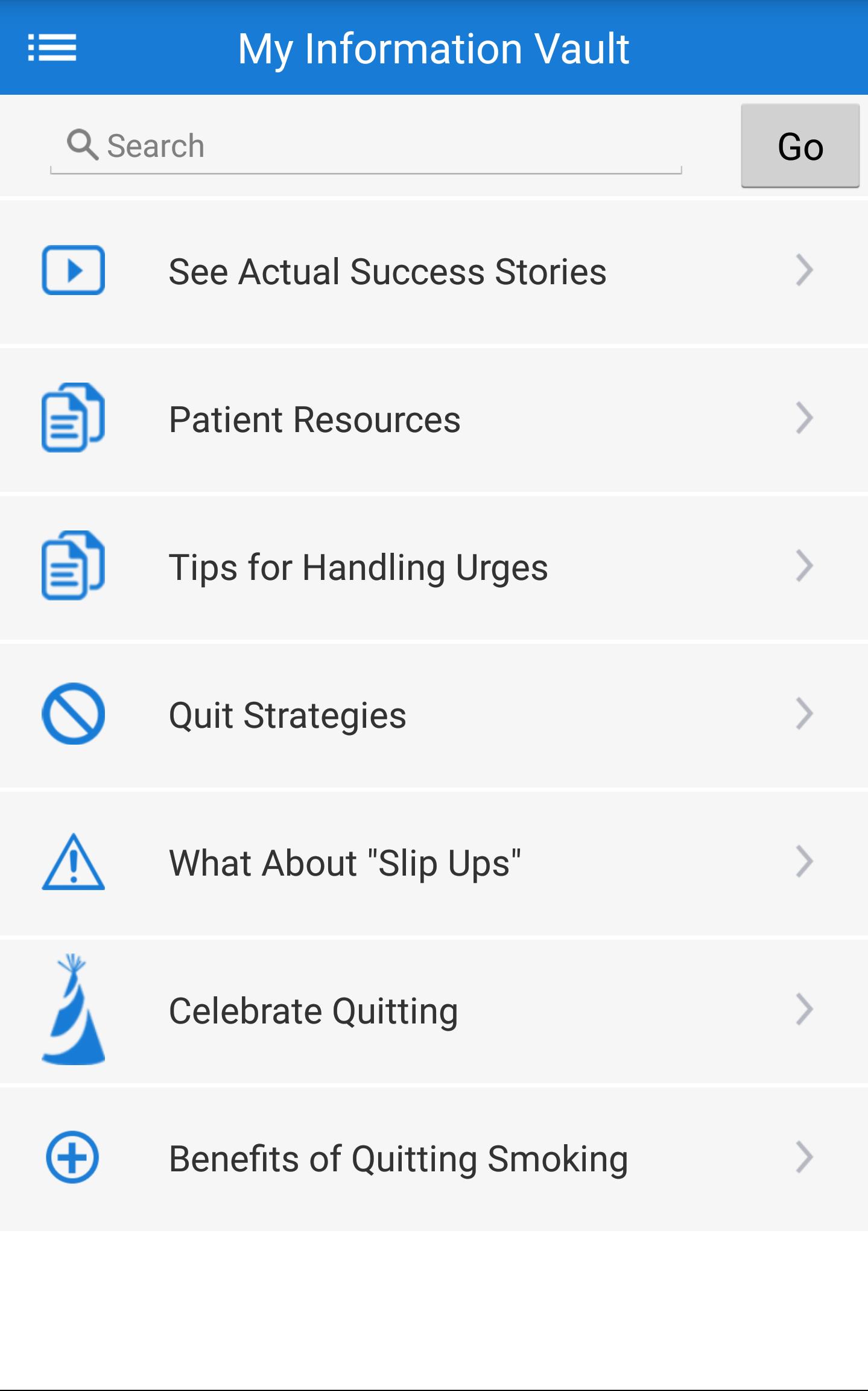Open the navigation drawer menu
Screen dimensions: 868x1391
[52, 48]
